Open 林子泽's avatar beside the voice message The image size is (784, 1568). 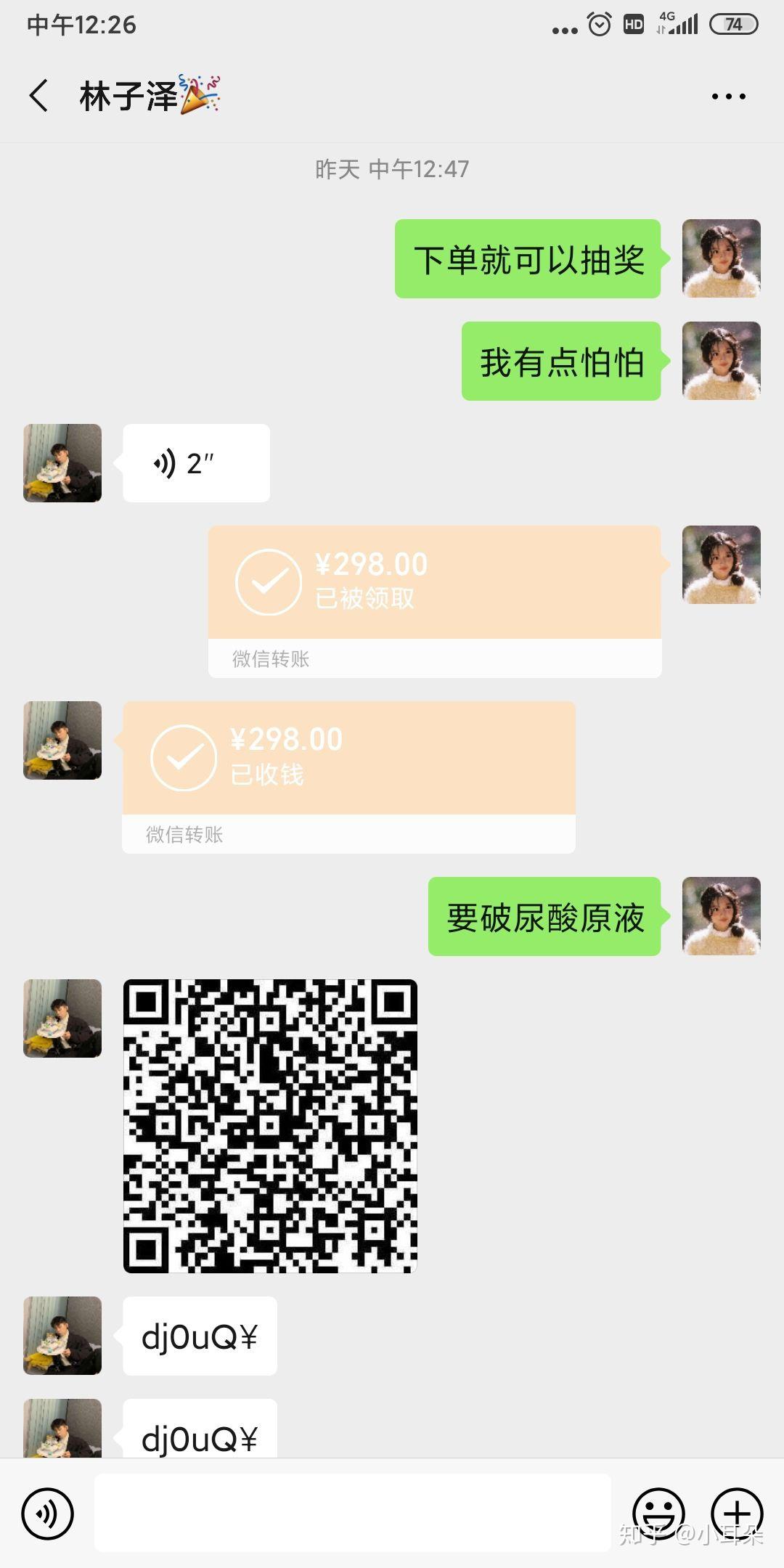pos(62,463)
